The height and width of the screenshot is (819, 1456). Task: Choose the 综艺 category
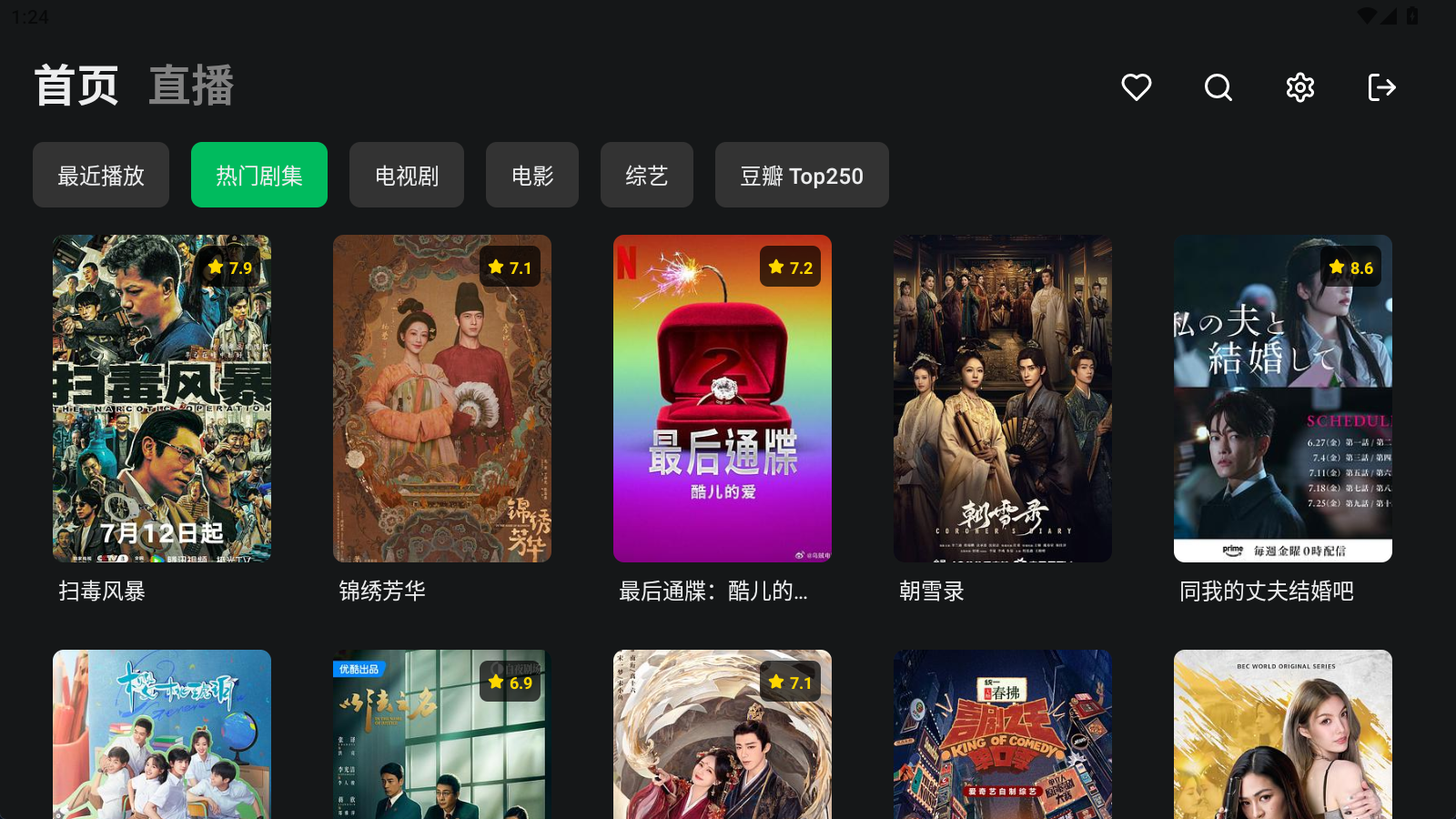point(647,175)
